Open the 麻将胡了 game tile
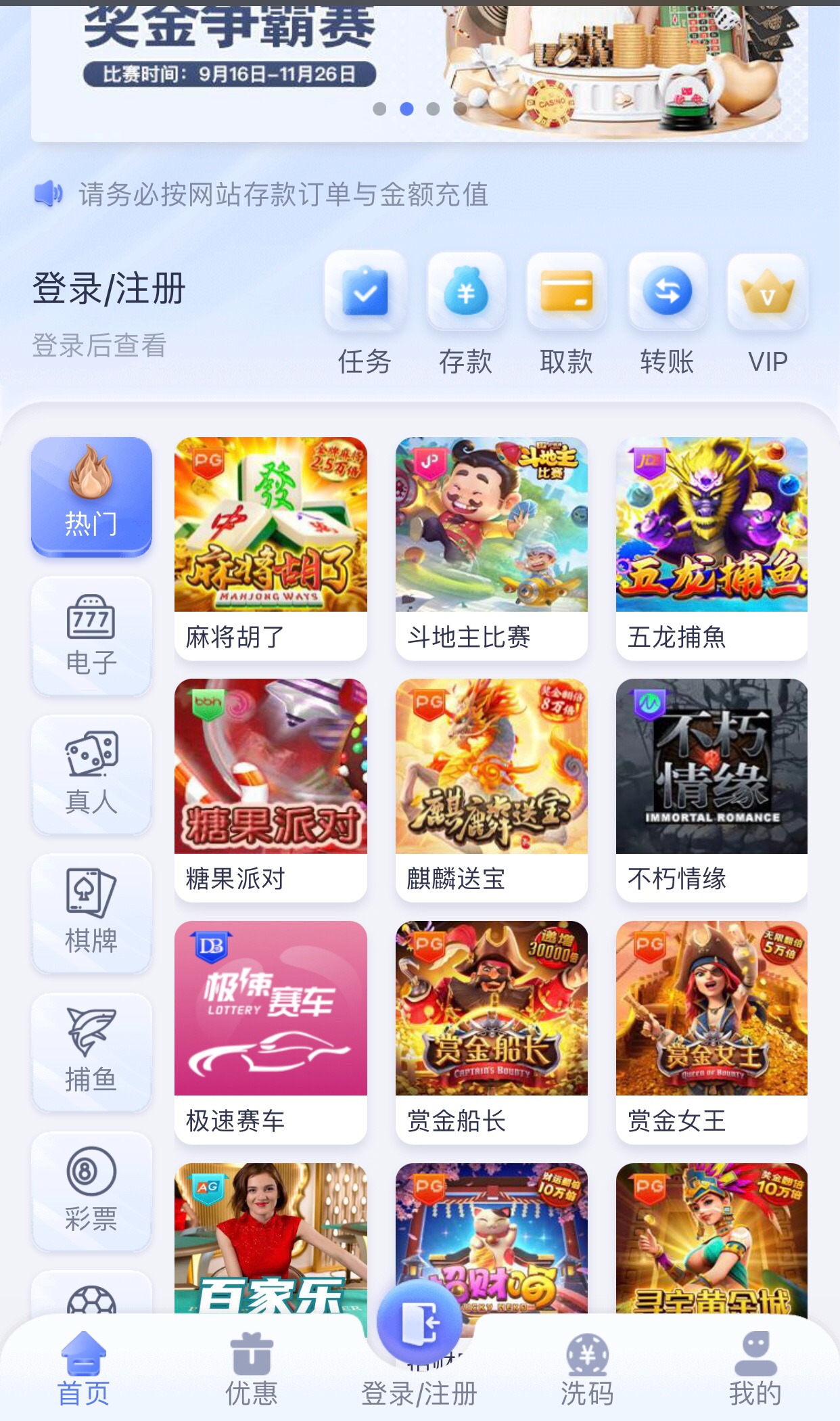 271,547
